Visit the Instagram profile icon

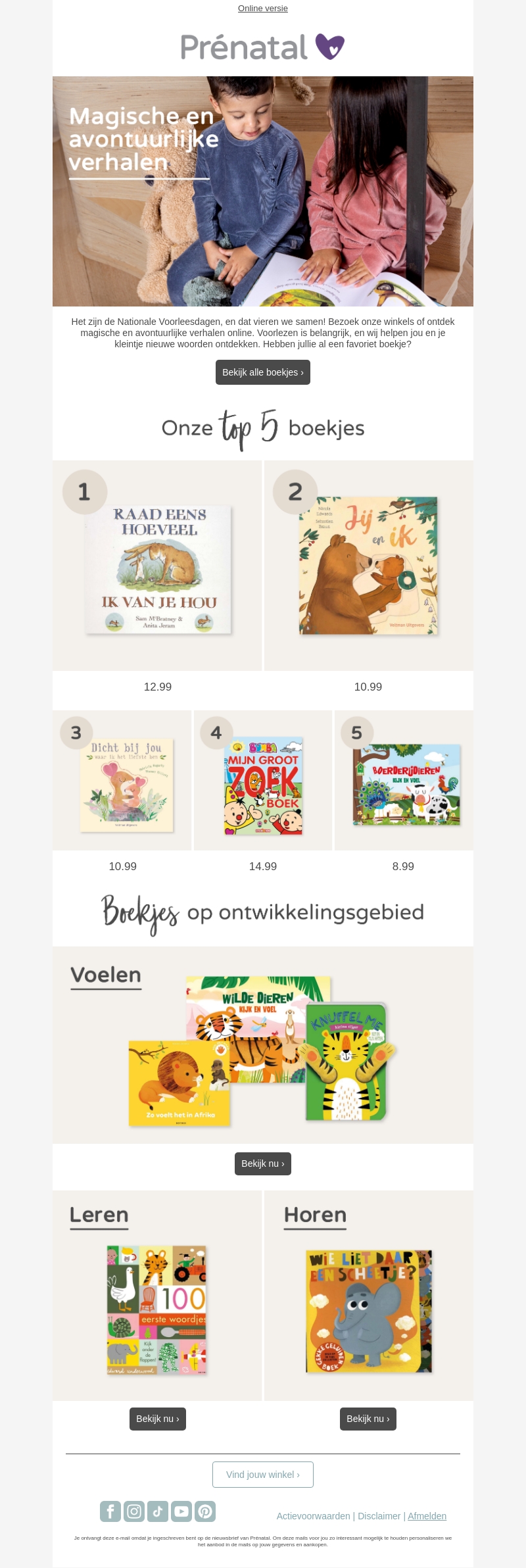tap(134, 1511)
